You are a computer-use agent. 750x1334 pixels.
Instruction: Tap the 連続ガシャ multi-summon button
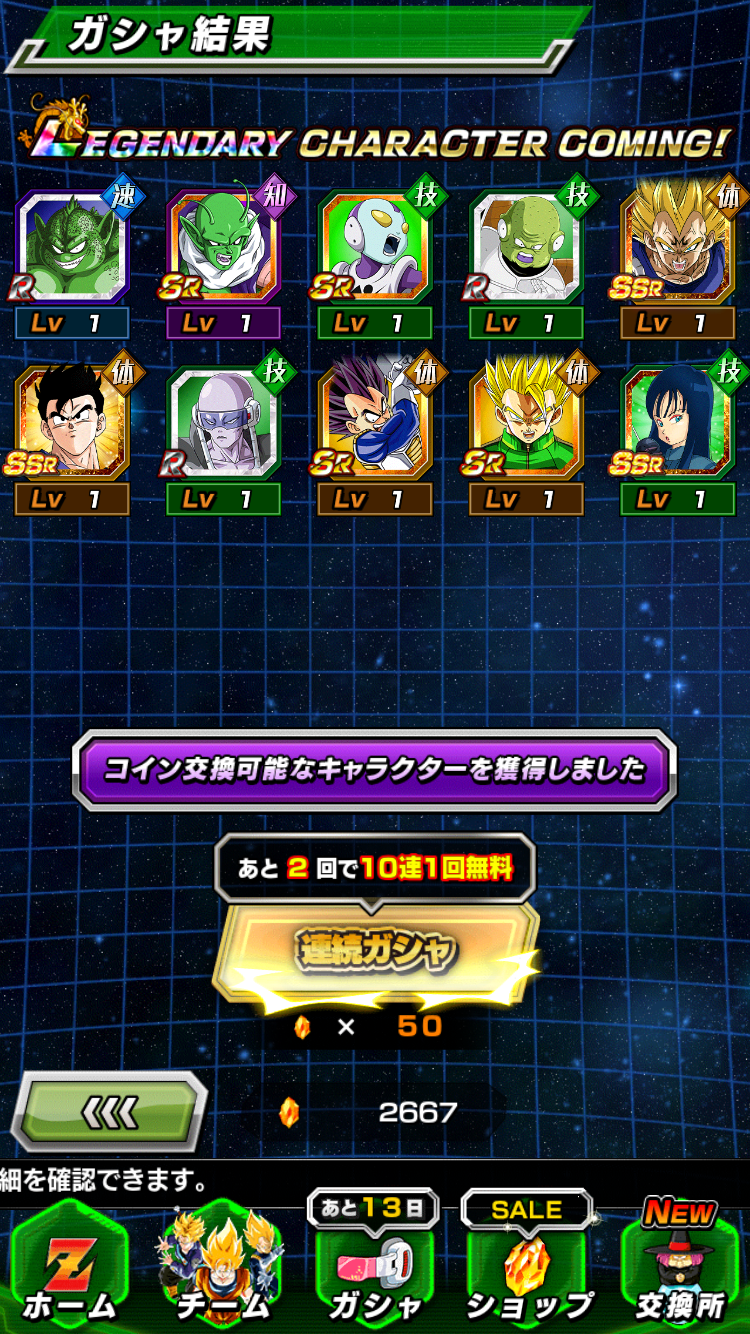tap(375, 950)
